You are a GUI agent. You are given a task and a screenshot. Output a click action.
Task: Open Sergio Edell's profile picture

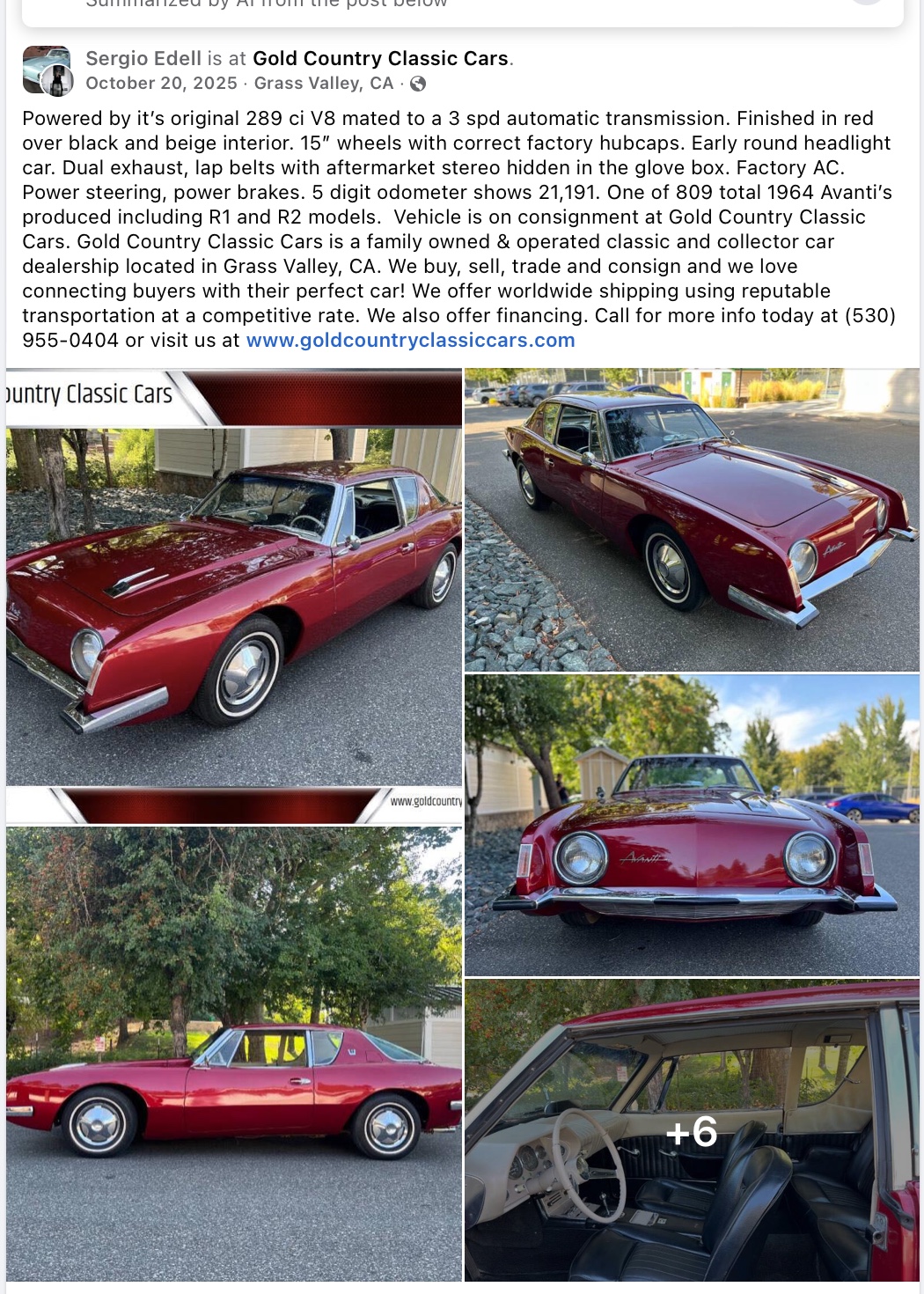47,70
